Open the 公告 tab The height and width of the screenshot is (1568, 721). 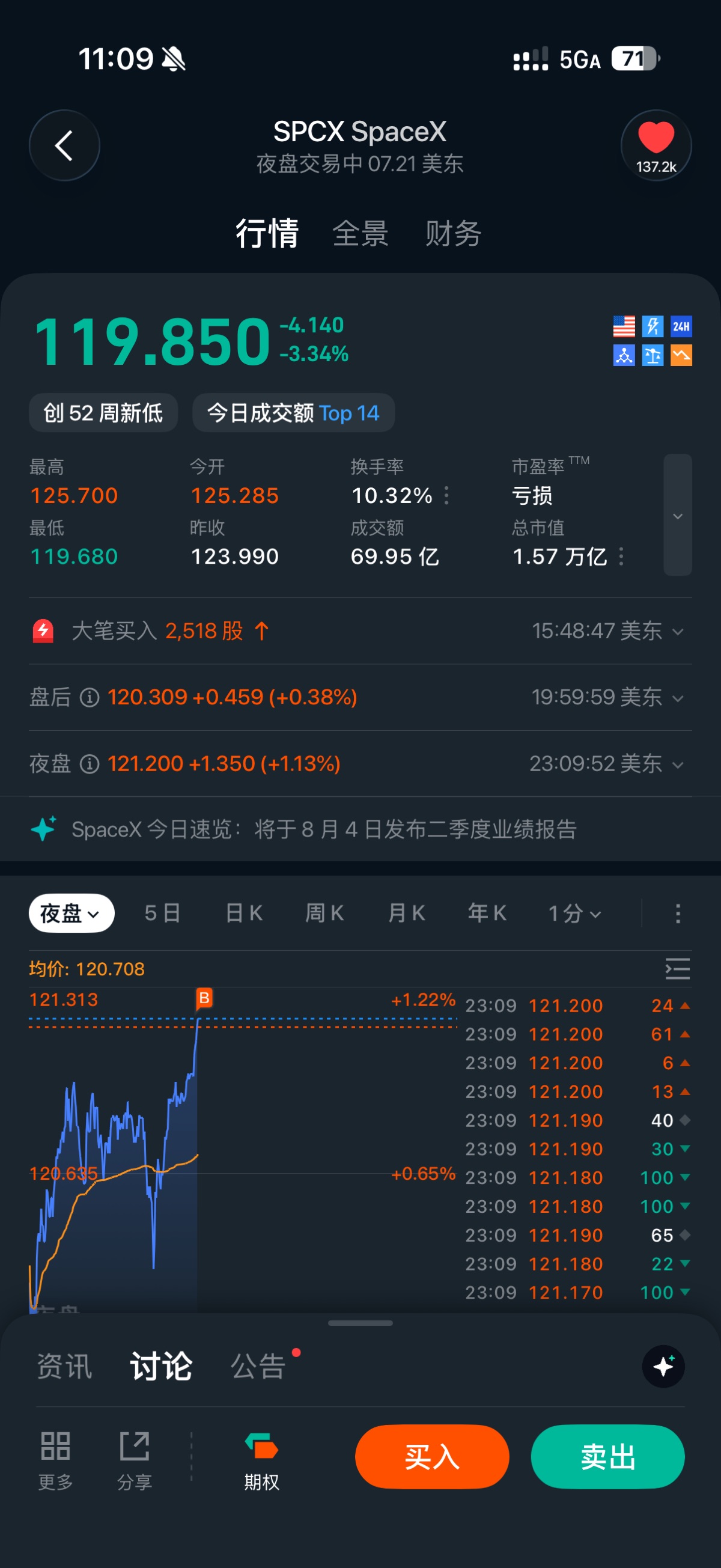(x=258, y=1367)
